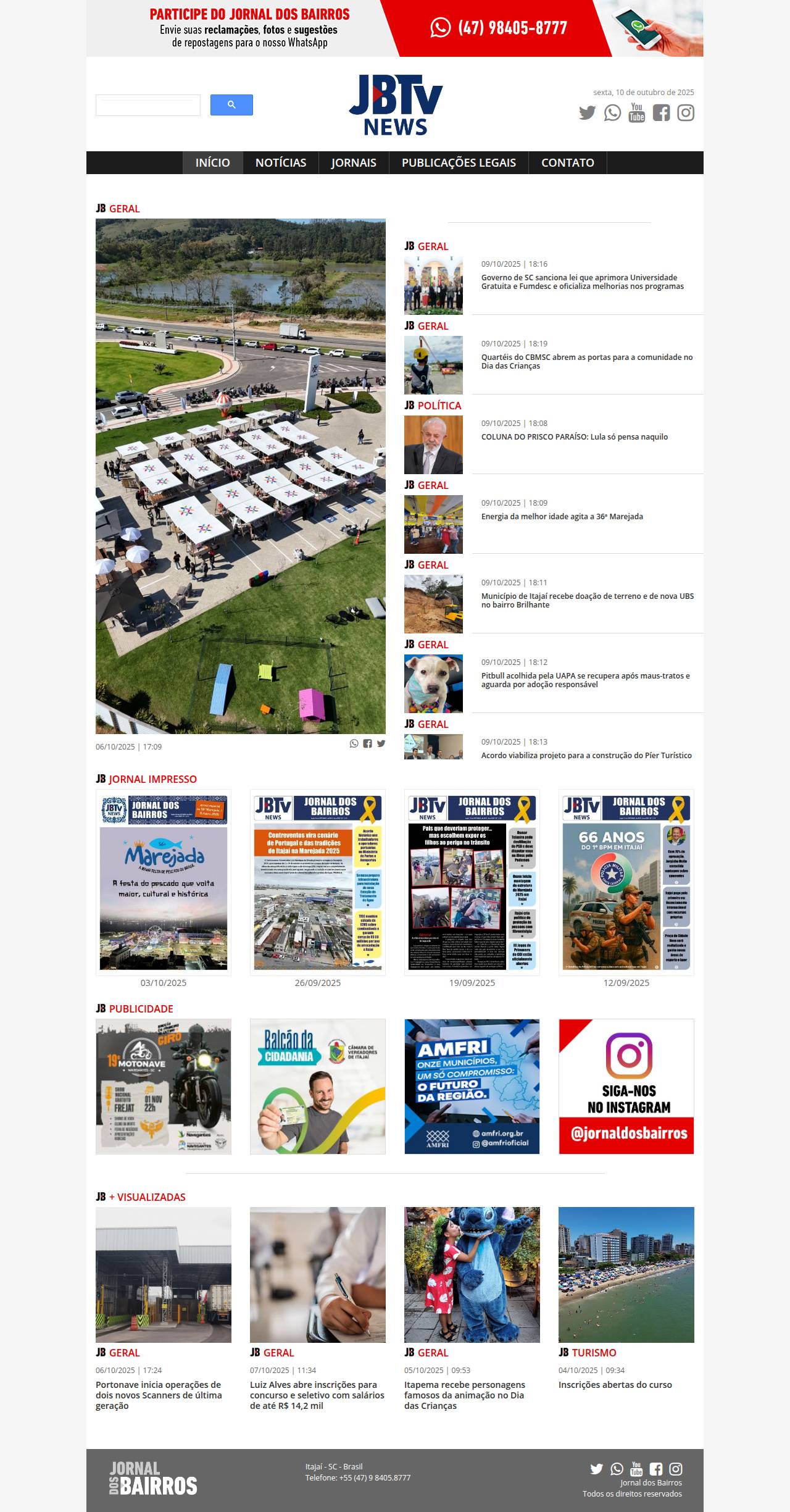Read Portonave novos Scanners article

pyautogui.click(x=159, y=1395)
